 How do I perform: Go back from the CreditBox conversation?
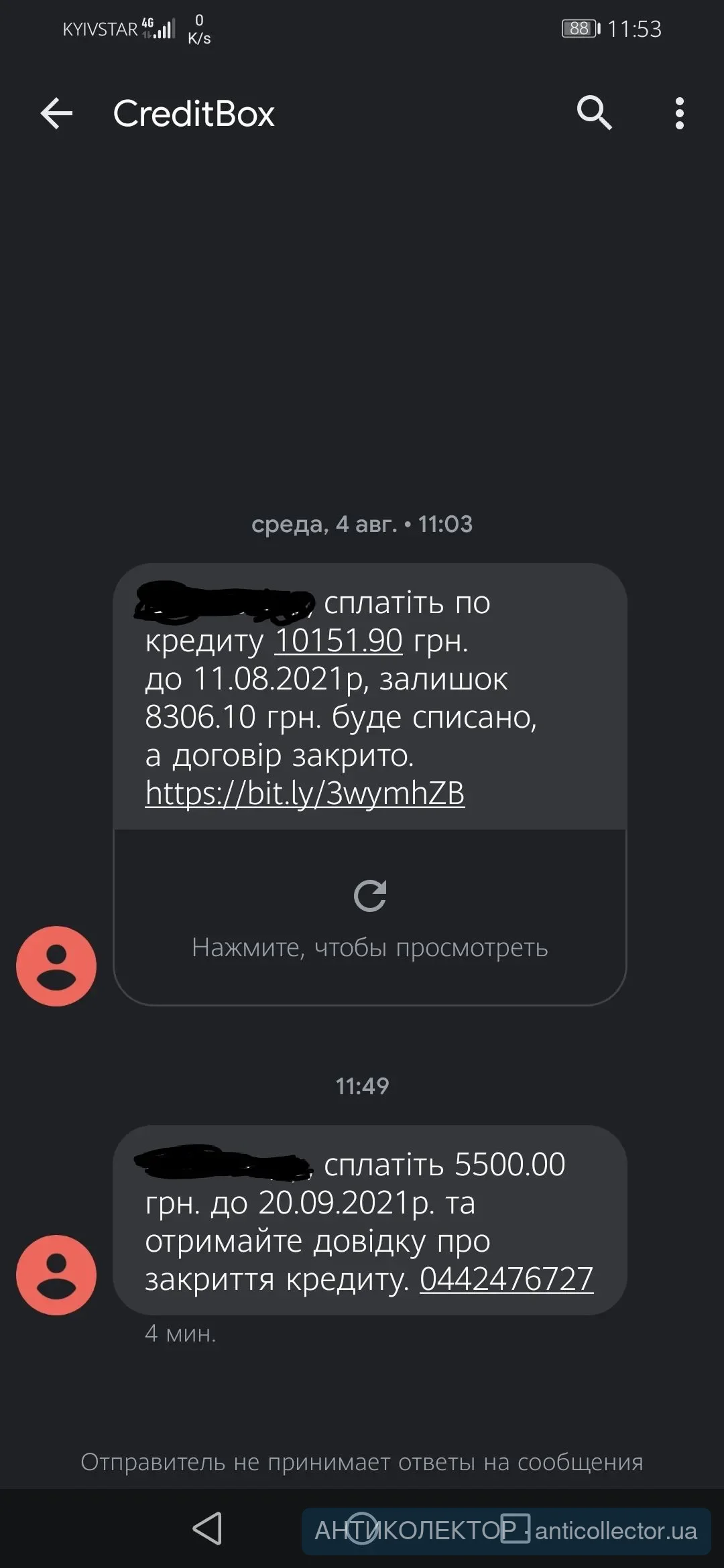(56, 113)
